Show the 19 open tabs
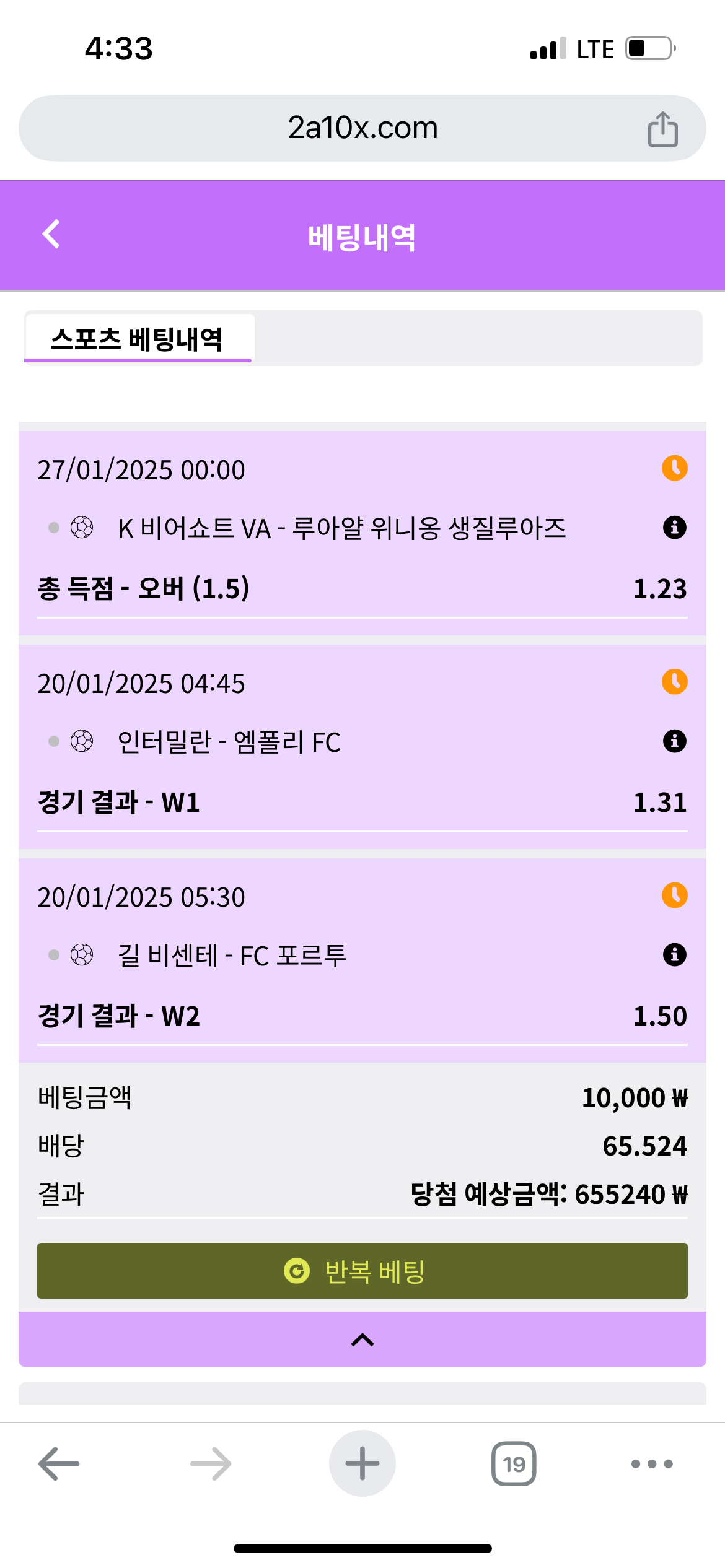Screen dimensions: 725x1568 pos(514,1464)
